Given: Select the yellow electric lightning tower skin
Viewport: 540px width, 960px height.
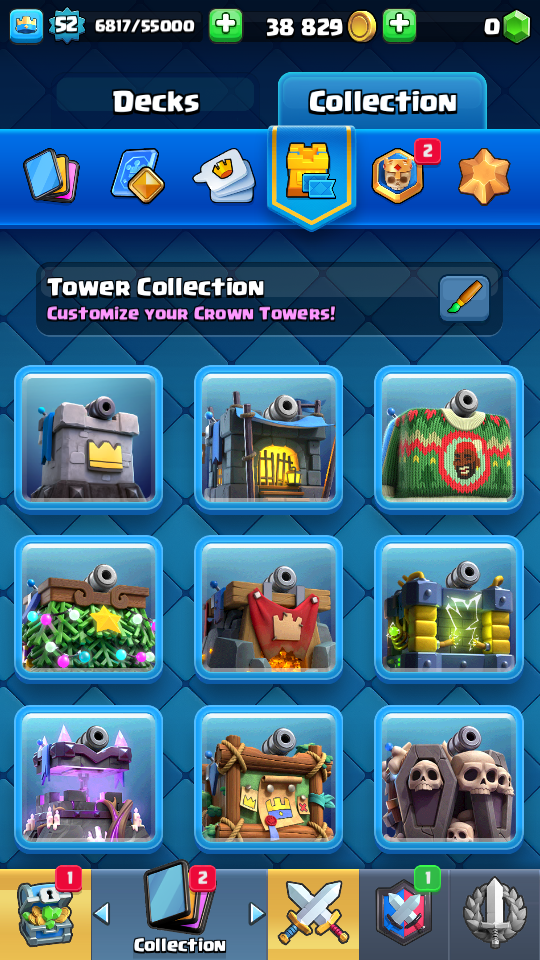Looking at the screenshot, I should [x=449, y=609].
